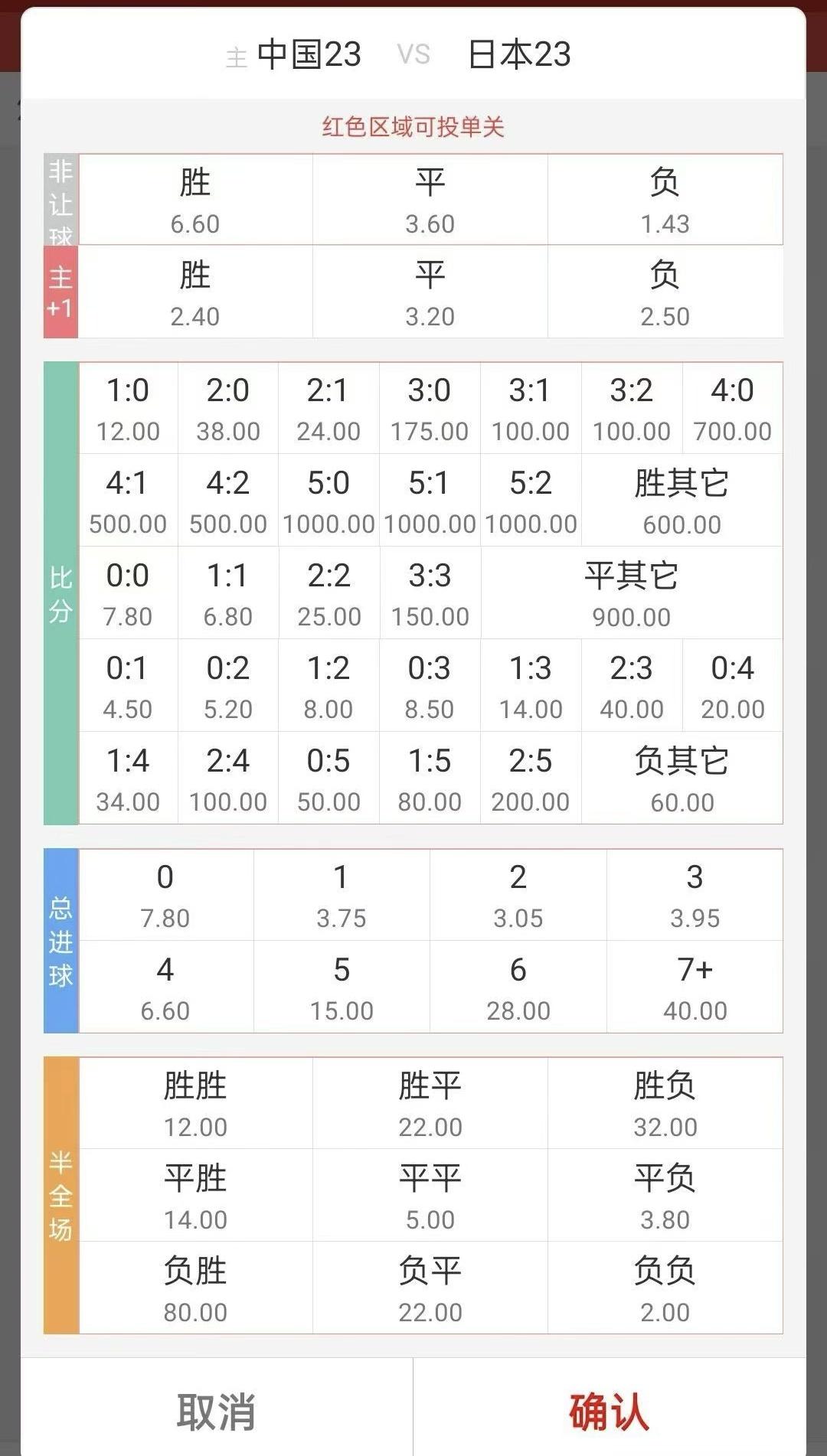This screenshot has width=827, height=1456.
Task: Select 平 3.60 odds option
Action: point(430,201)
